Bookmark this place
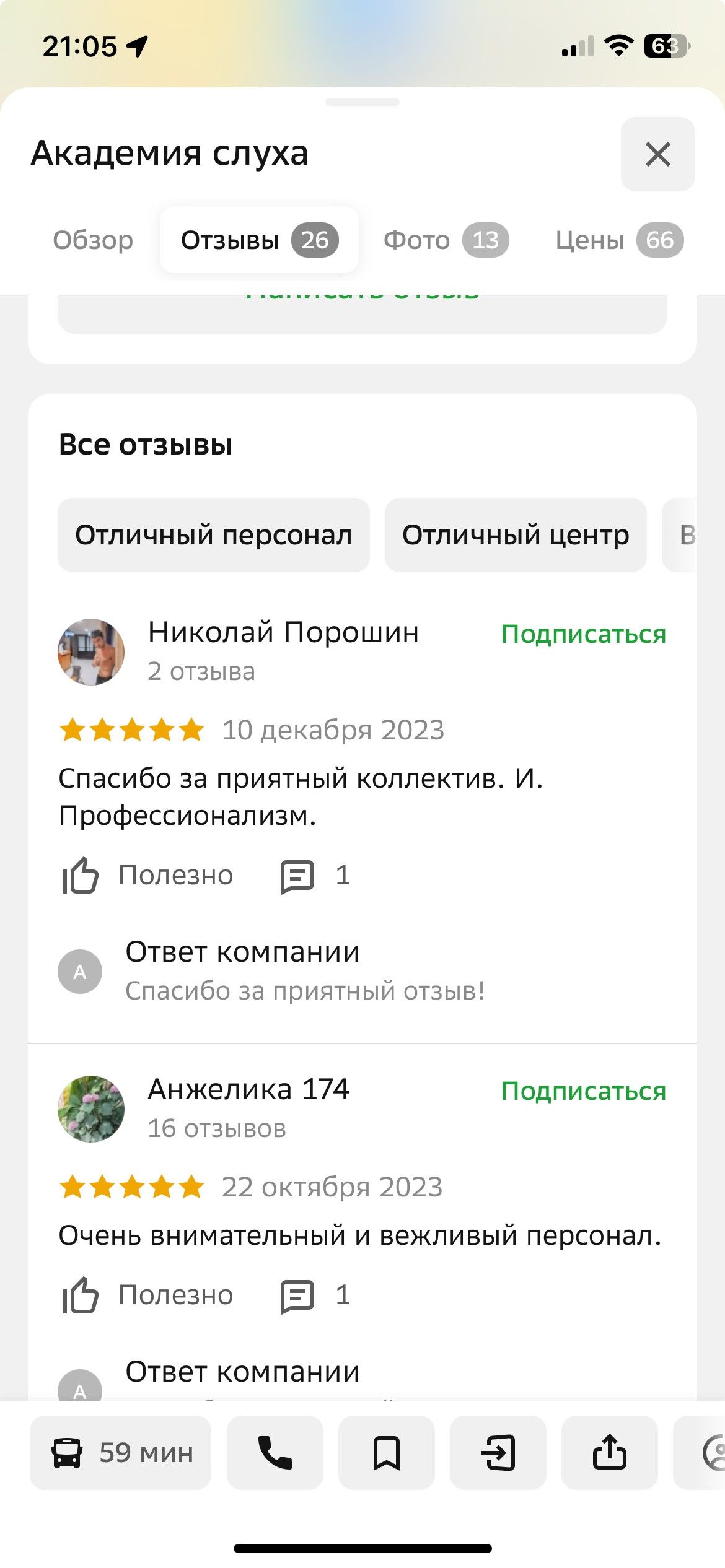 point(386,1453)
